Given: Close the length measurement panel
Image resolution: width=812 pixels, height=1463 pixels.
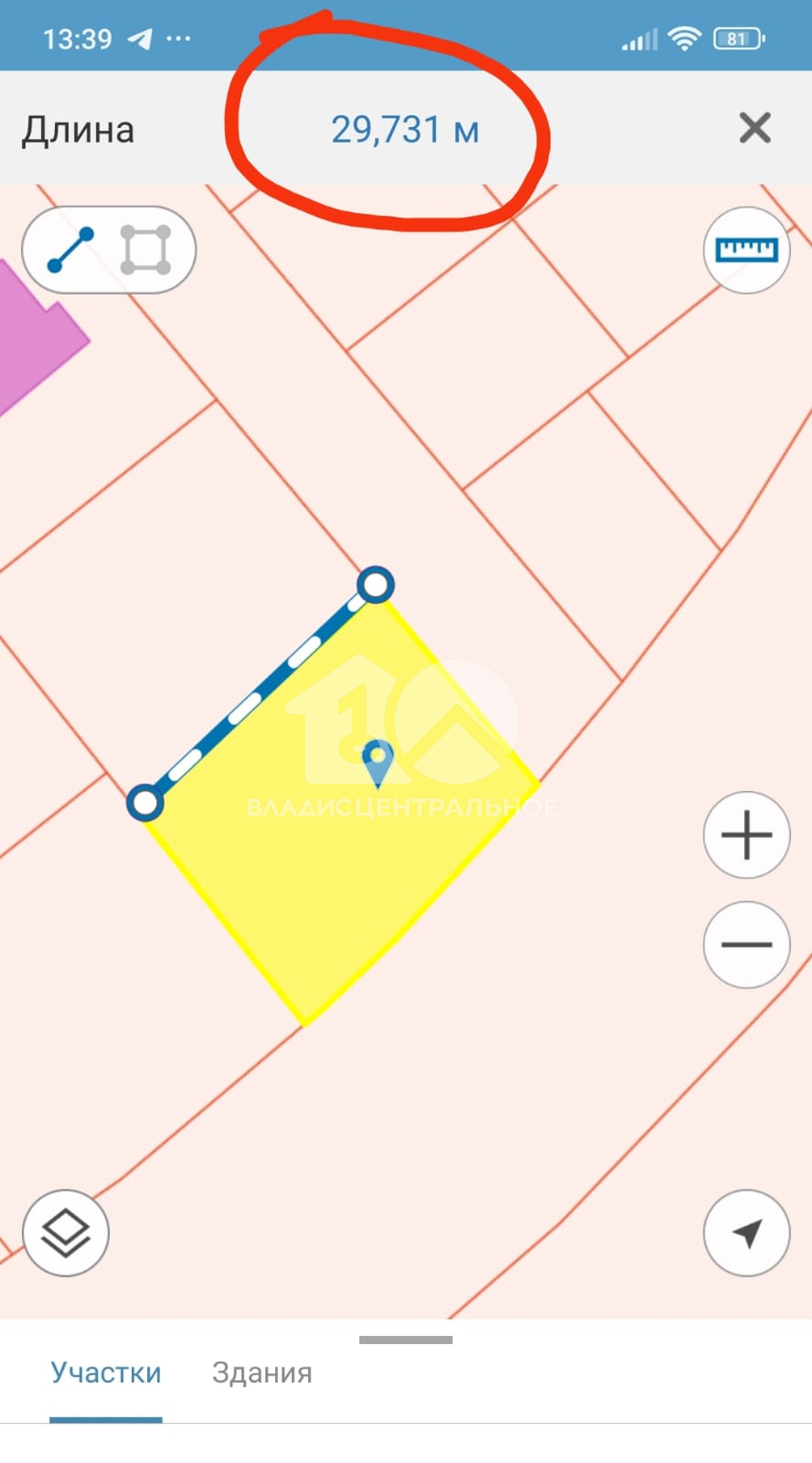Looking at the screenshot, I should [754, 128].
